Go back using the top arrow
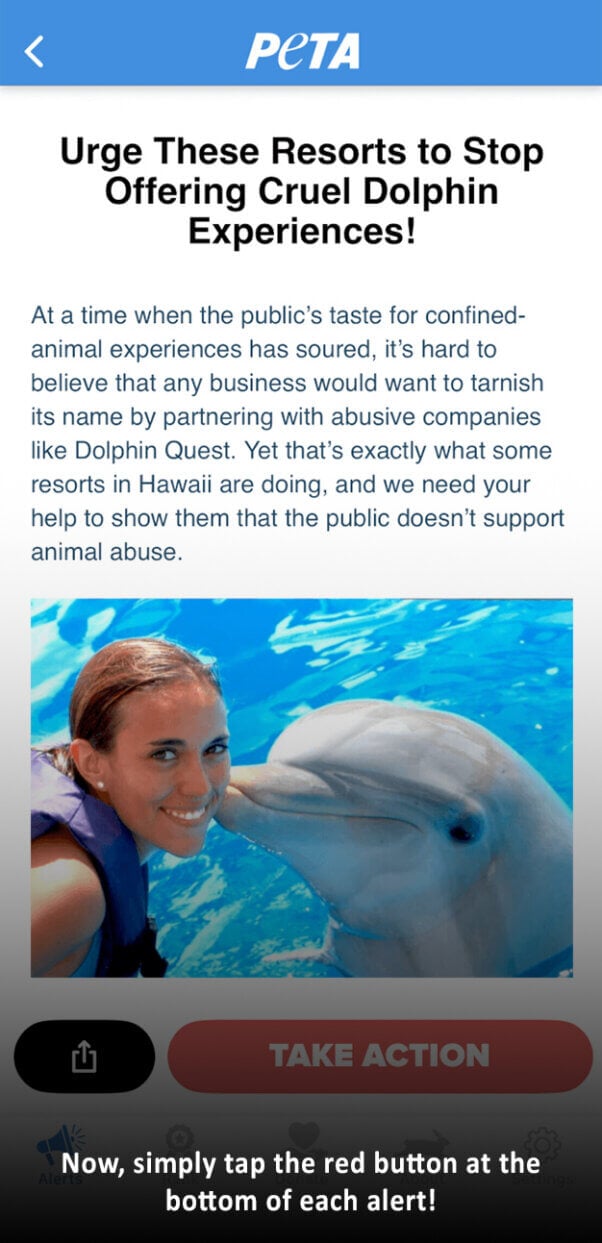Image resolution: width=602 pixels, height=1243 pixels. (35, 51)
